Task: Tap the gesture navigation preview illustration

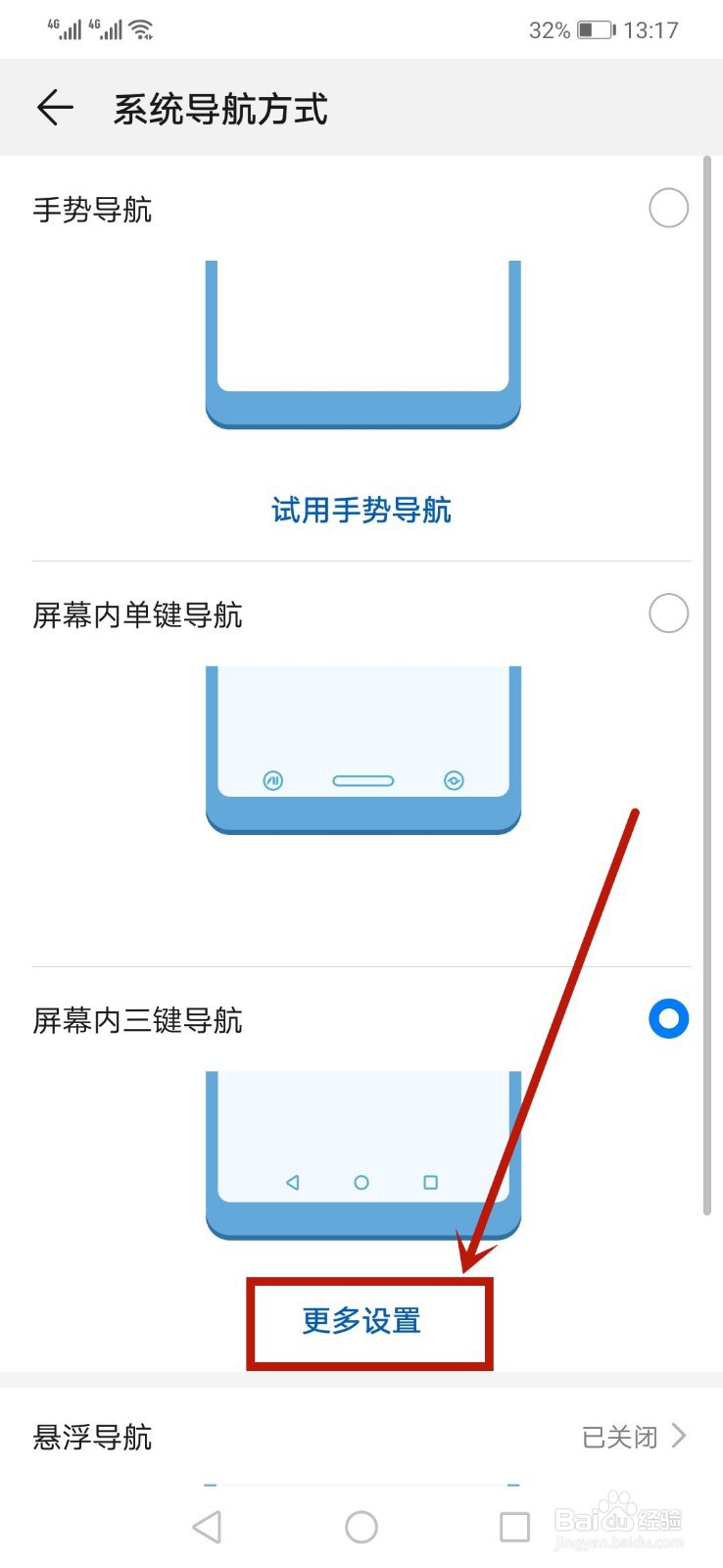Action: coord(361,343)
